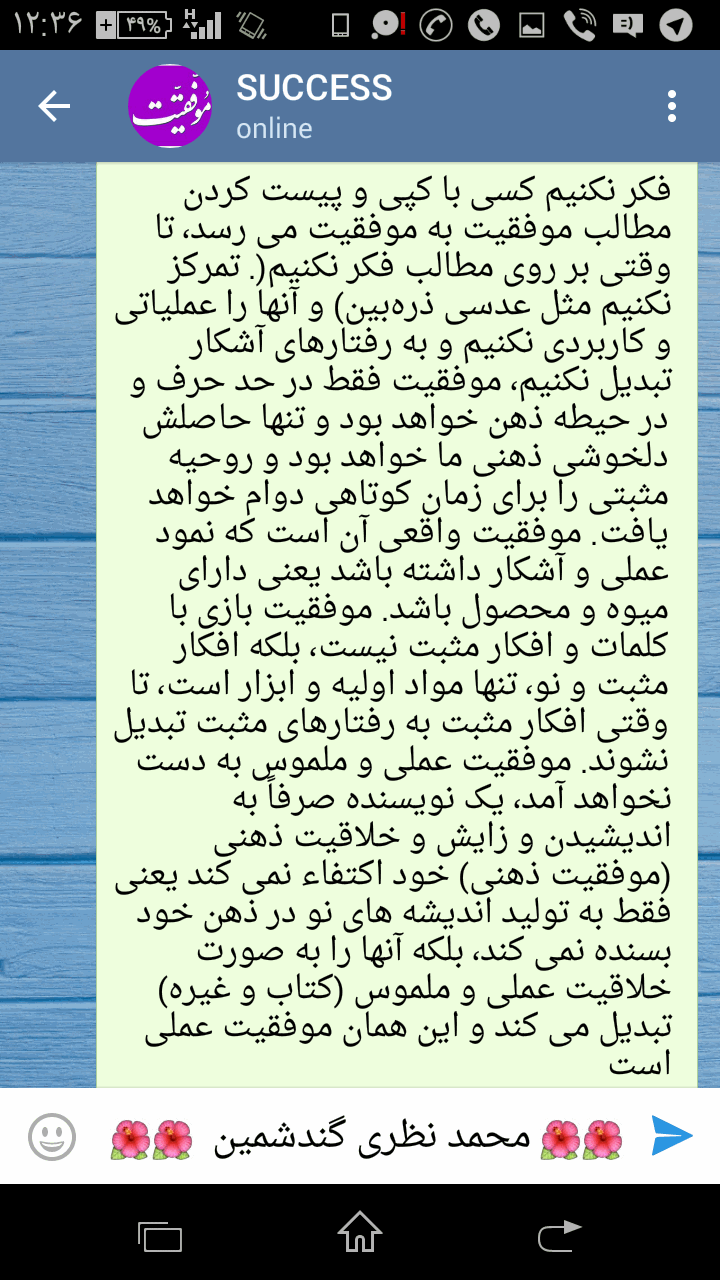Go to the Android home screen
Image resolution: width=720 pixels, height=1280 pixels.
click(x=360, y=1233)
